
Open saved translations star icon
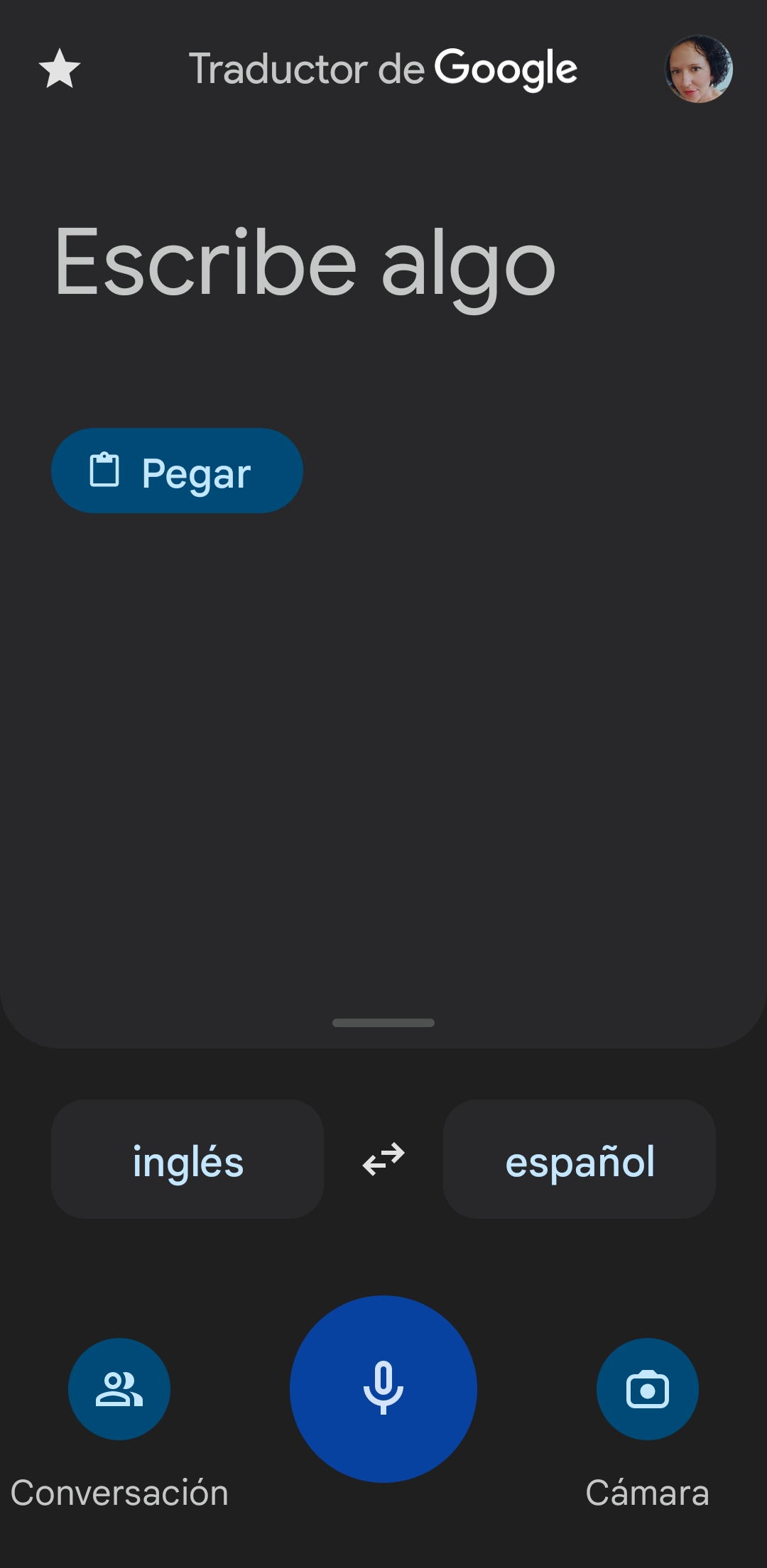(60, 69)
